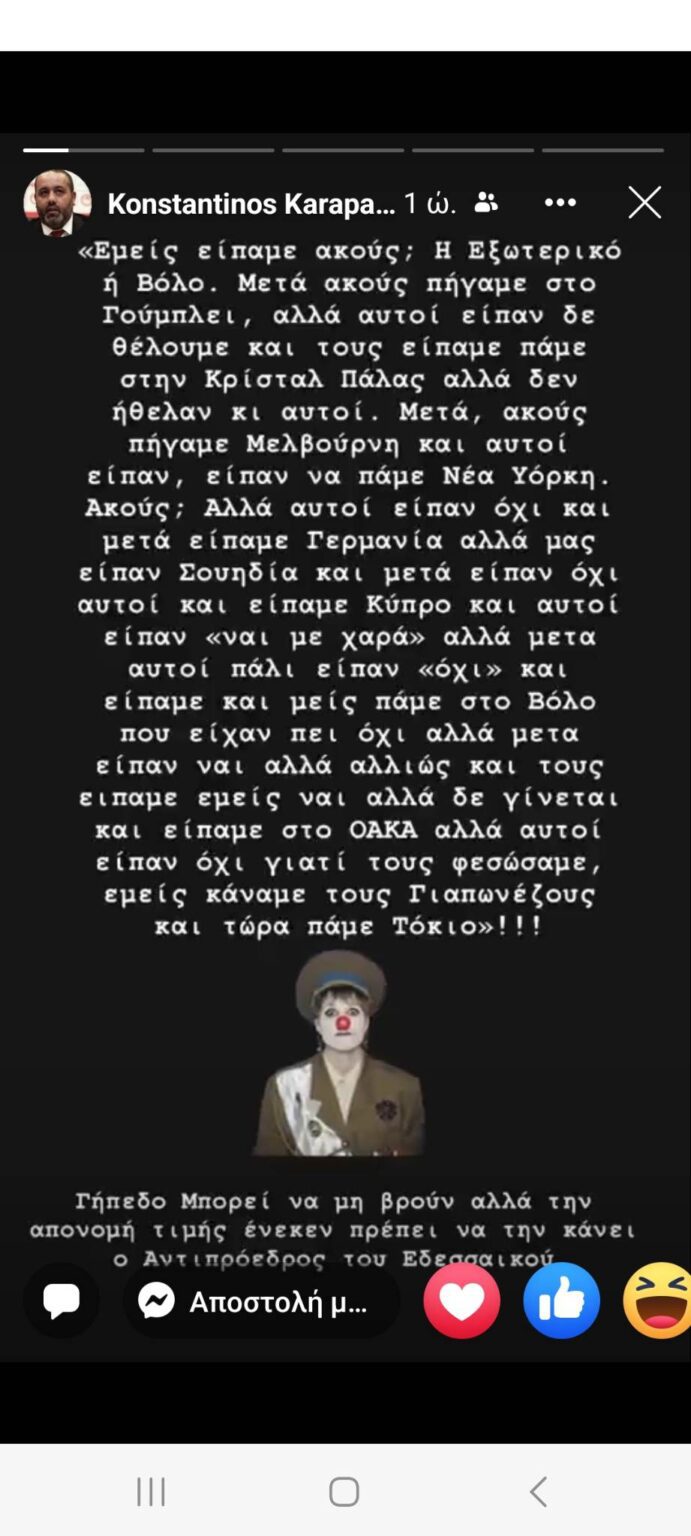React with the red heart
The image size is (691, 1536).
point(461,1300)
